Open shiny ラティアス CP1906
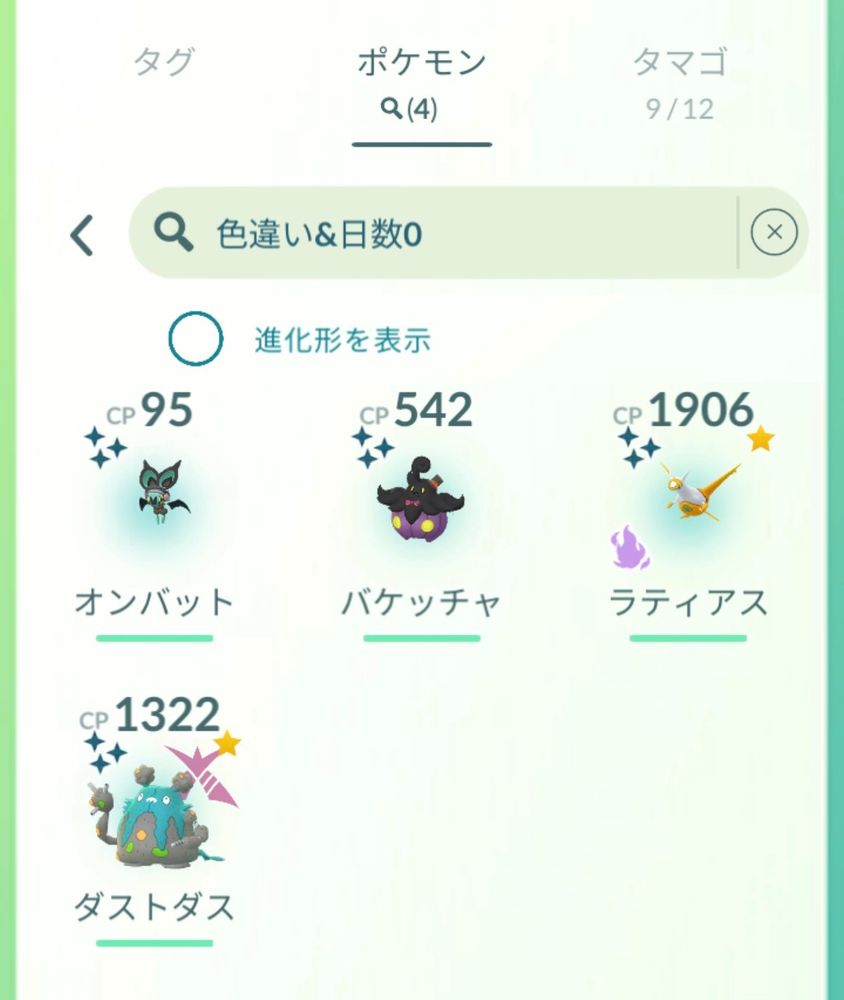Image resolution: width=844 pixels, height=1000 pixels. [x=688, y=500]
